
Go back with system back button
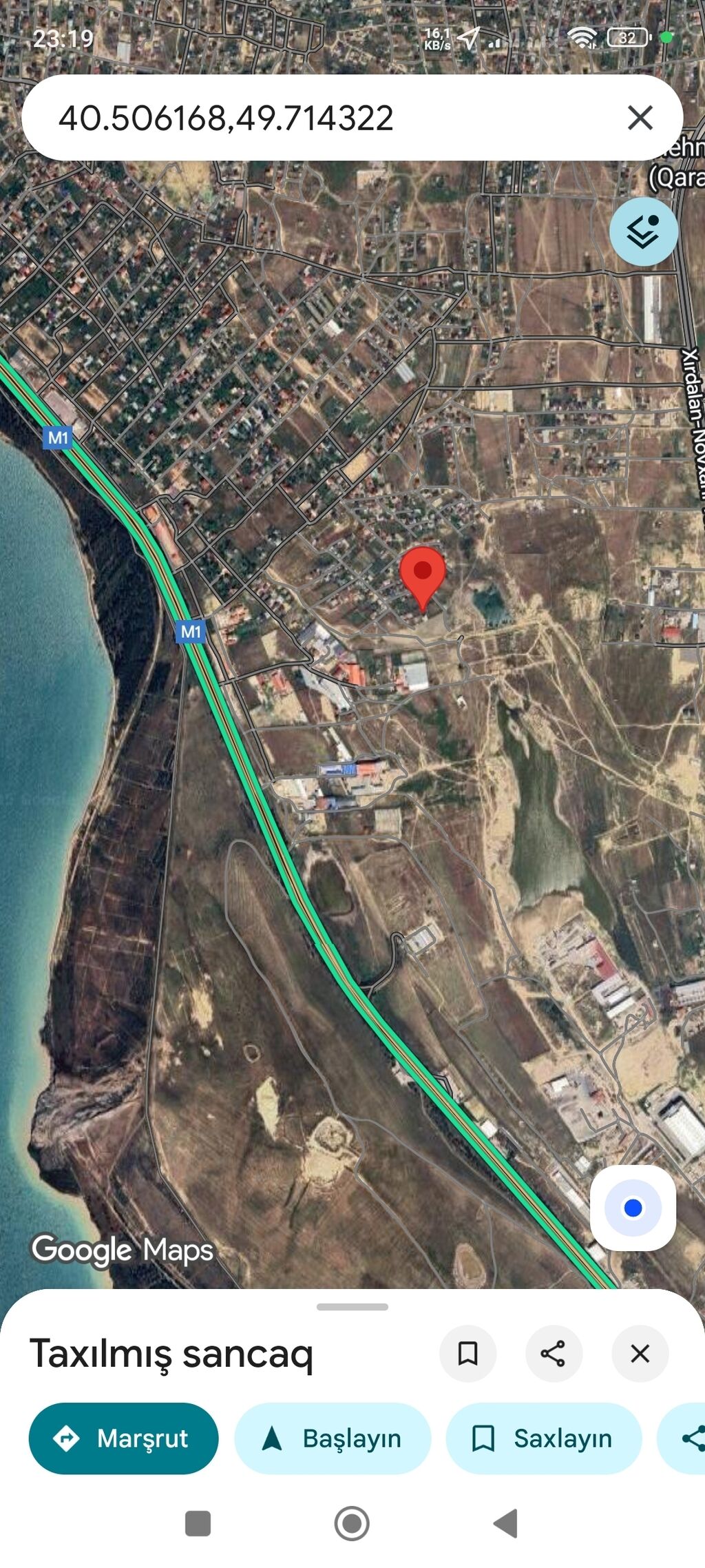click(x=506, y=1523)
